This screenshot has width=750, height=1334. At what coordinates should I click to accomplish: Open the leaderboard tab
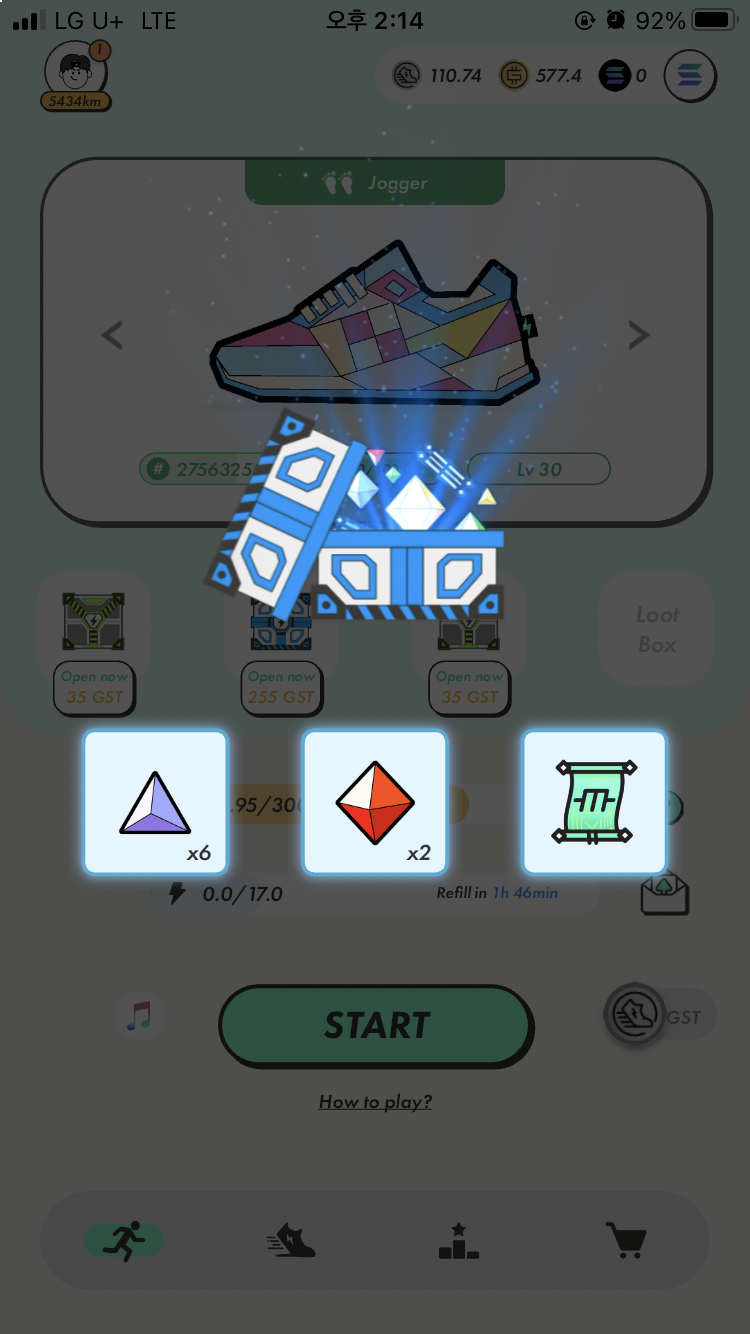point(459,1240)
